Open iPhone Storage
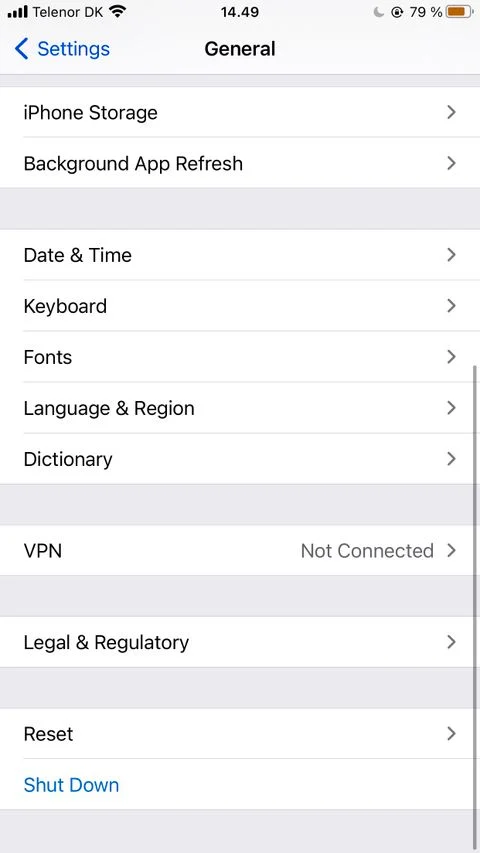Image resolution: width=480 pixels, height=853 pixels. [x=240, y=112]
